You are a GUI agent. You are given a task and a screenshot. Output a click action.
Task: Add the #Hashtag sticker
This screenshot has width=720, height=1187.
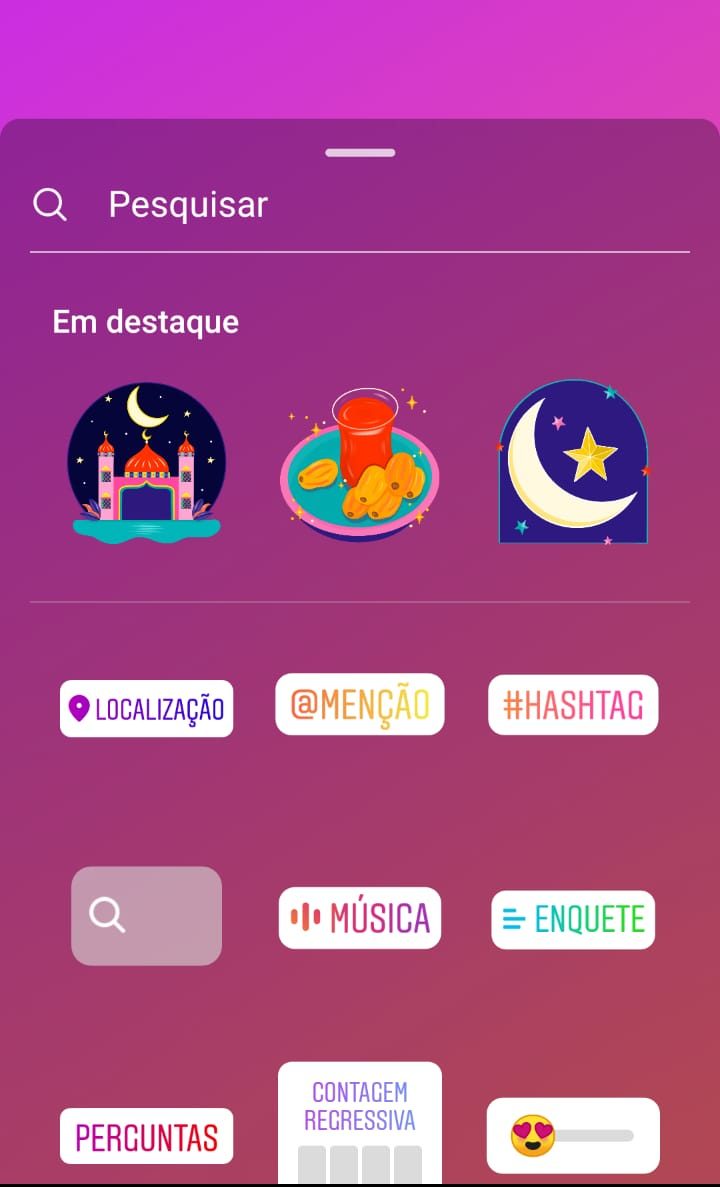point(573,705)
